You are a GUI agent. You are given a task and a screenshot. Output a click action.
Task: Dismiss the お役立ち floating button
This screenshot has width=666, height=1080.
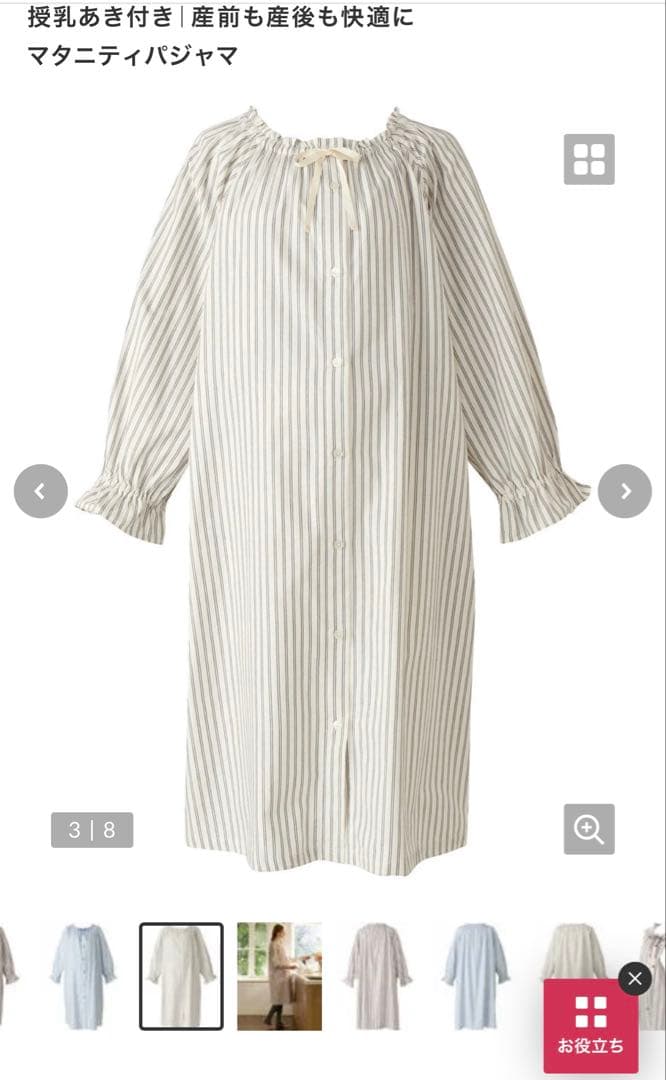click(635, 979)
